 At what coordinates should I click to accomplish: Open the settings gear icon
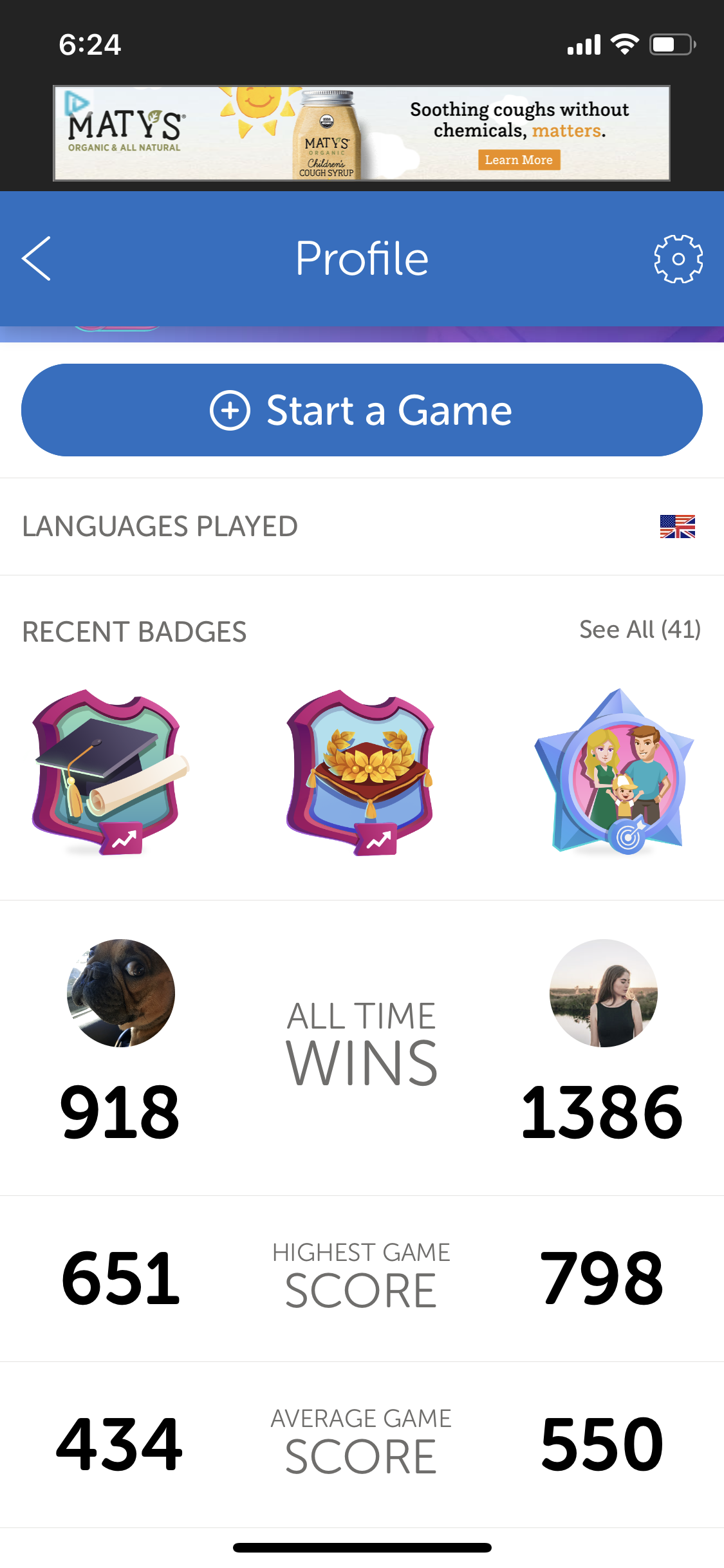pyautogui.click(x=678, y=259)
